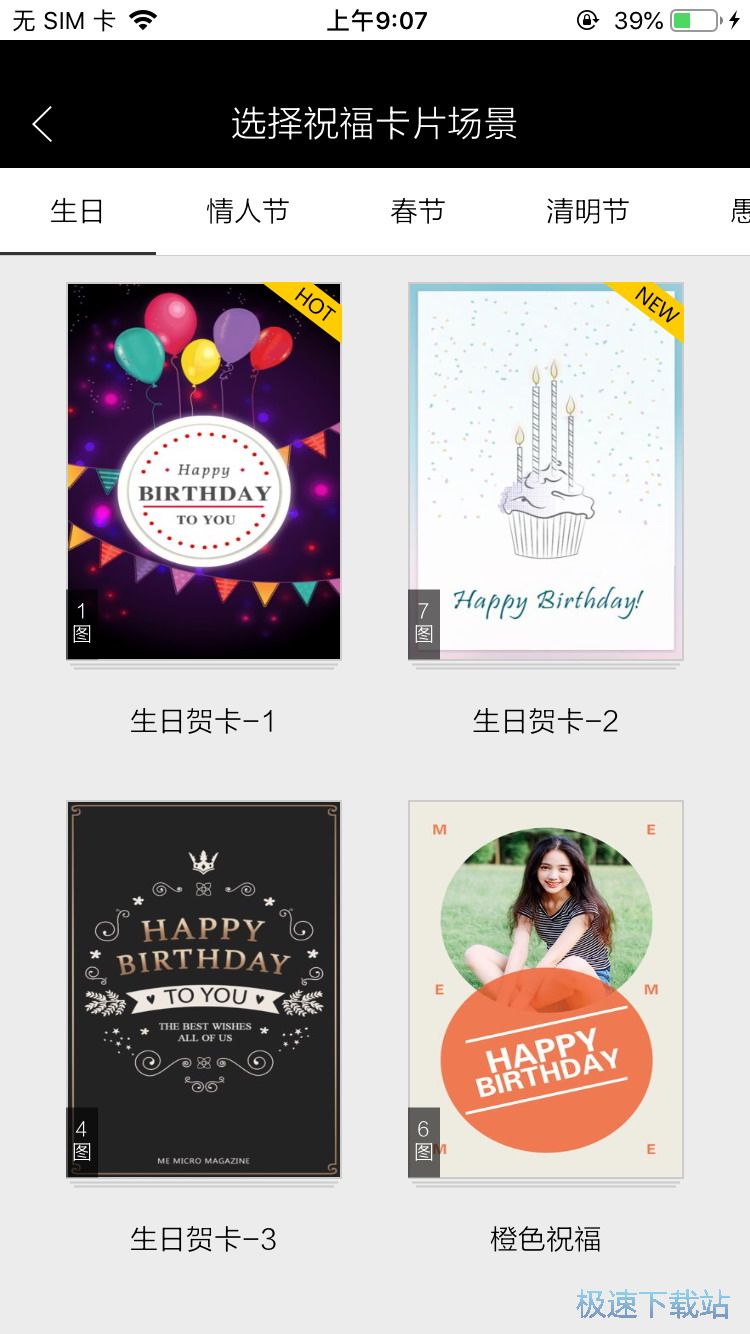Switch to the 情人节 tab
The width and height of the screenshot is (750, 1334).
pos(247,211)
